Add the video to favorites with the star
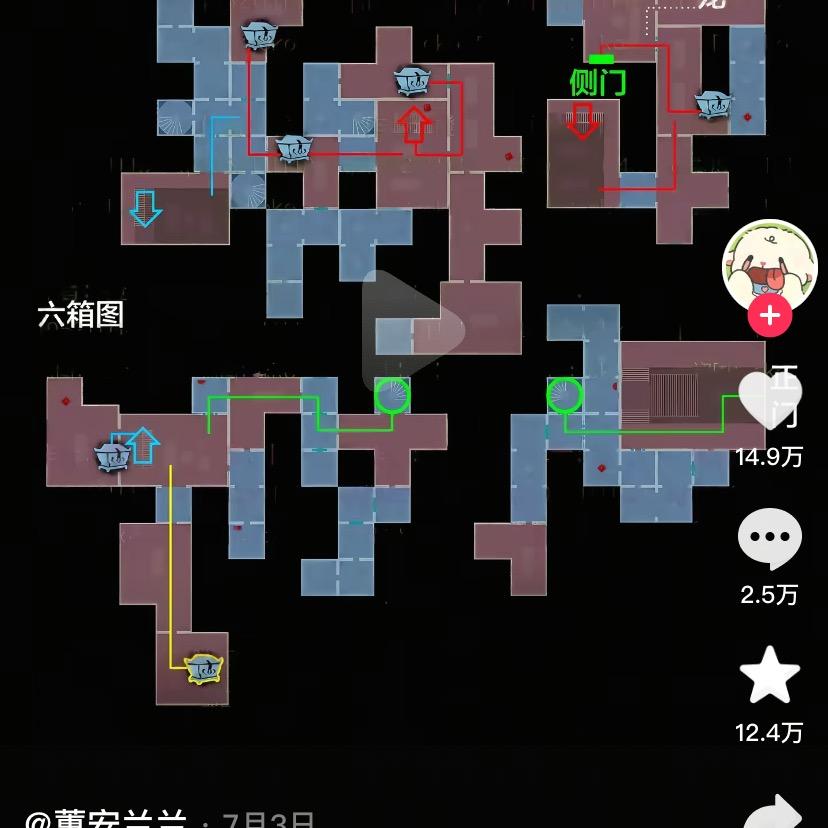The height and width of the screenshot is (828, 828). click(x=770, y=675)
